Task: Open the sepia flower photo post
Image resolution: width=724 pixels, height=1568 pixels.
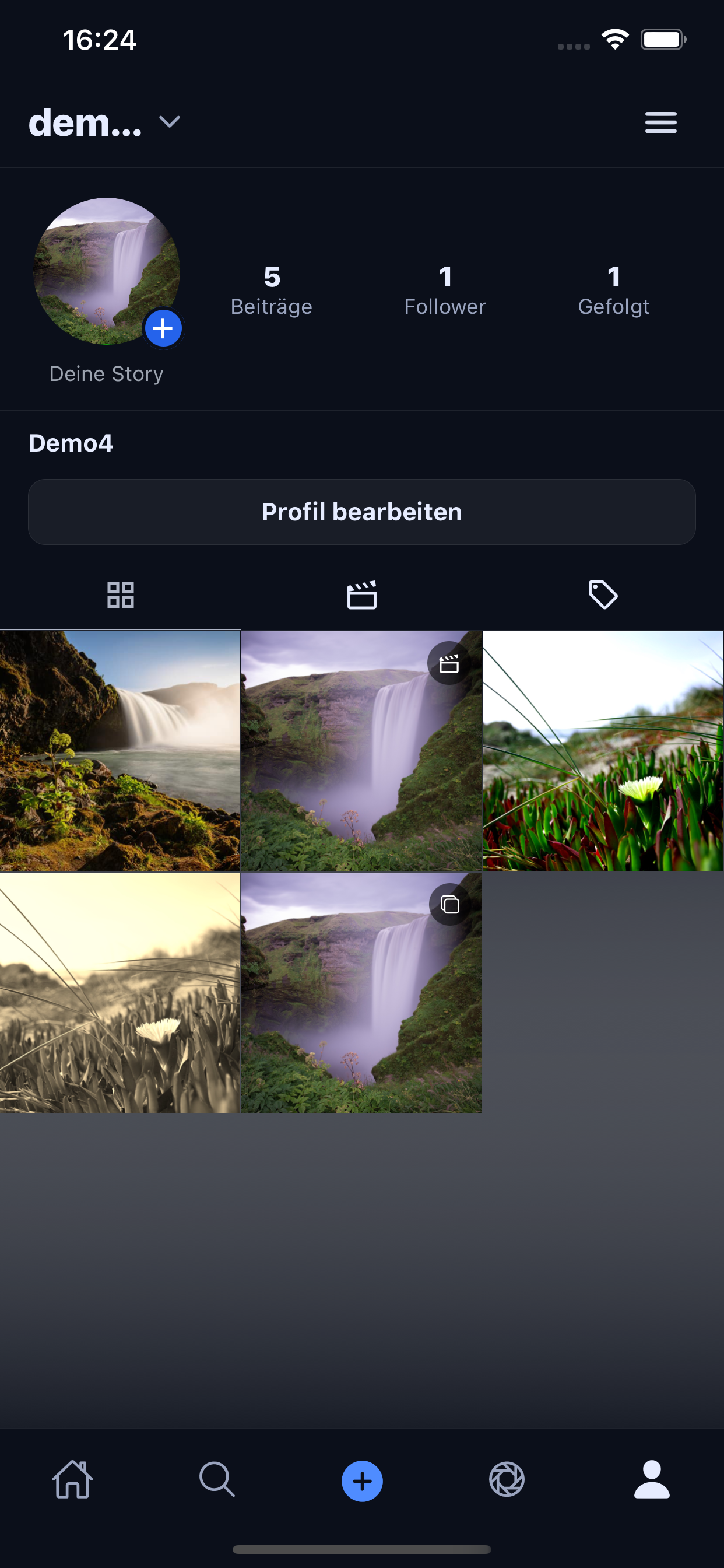Action: (121, 993)
